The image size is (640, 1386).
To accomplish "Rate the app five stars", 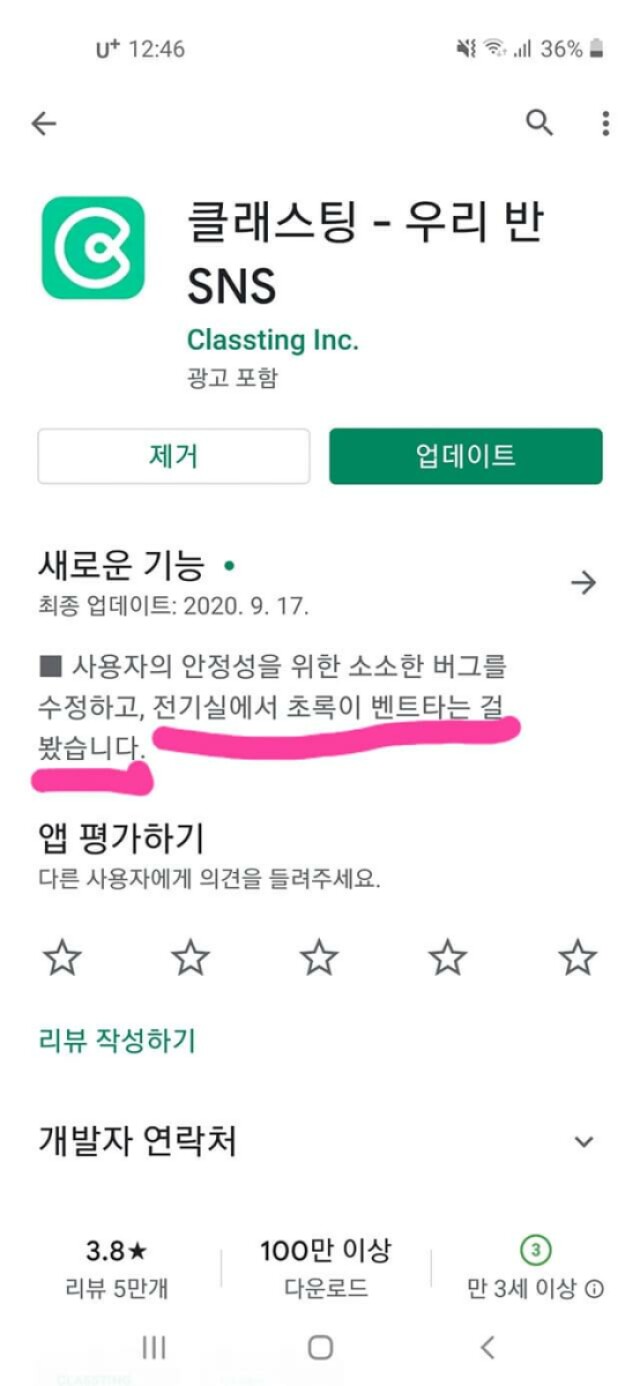I will pos(577,958).
